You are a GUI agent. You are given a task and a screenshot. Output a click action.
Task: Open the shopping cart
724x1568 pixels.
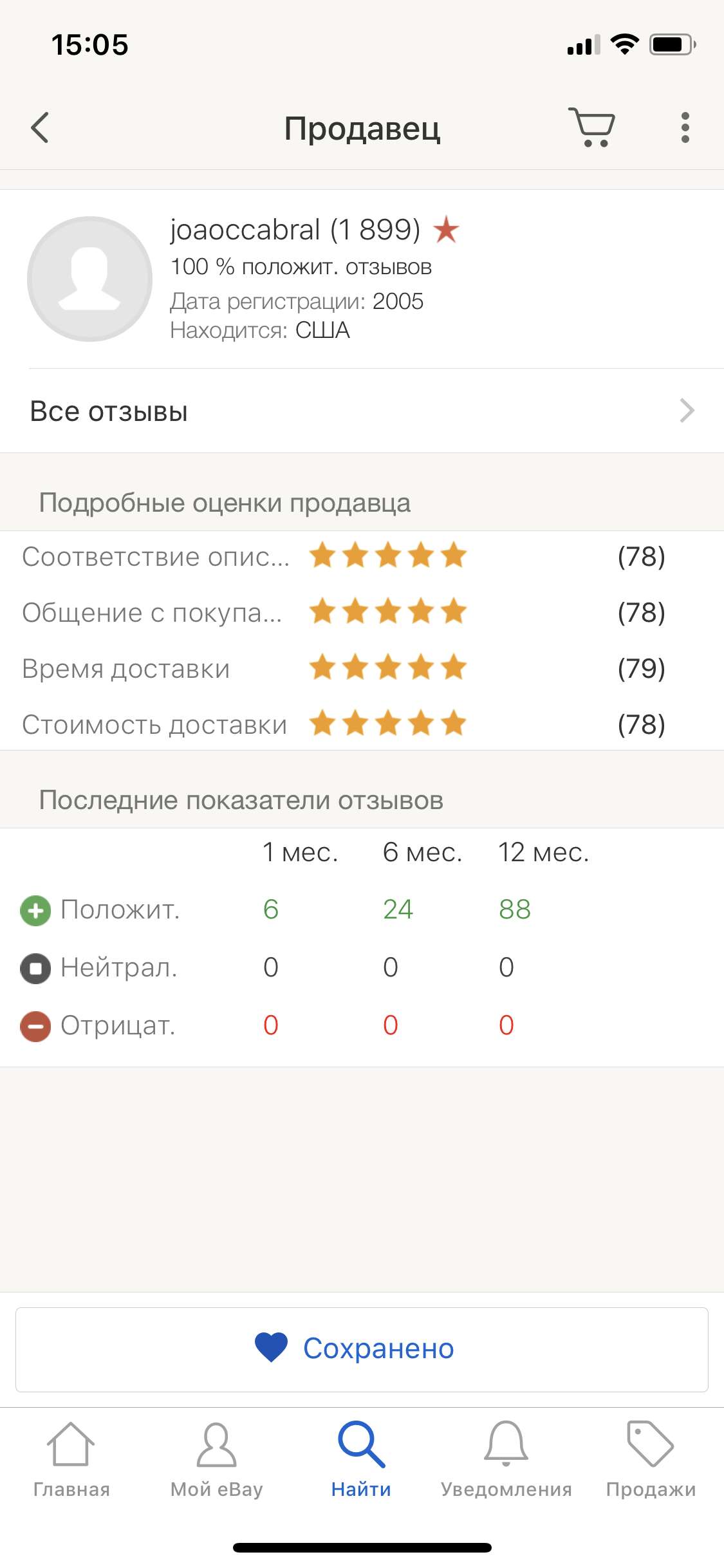[591, 127]
